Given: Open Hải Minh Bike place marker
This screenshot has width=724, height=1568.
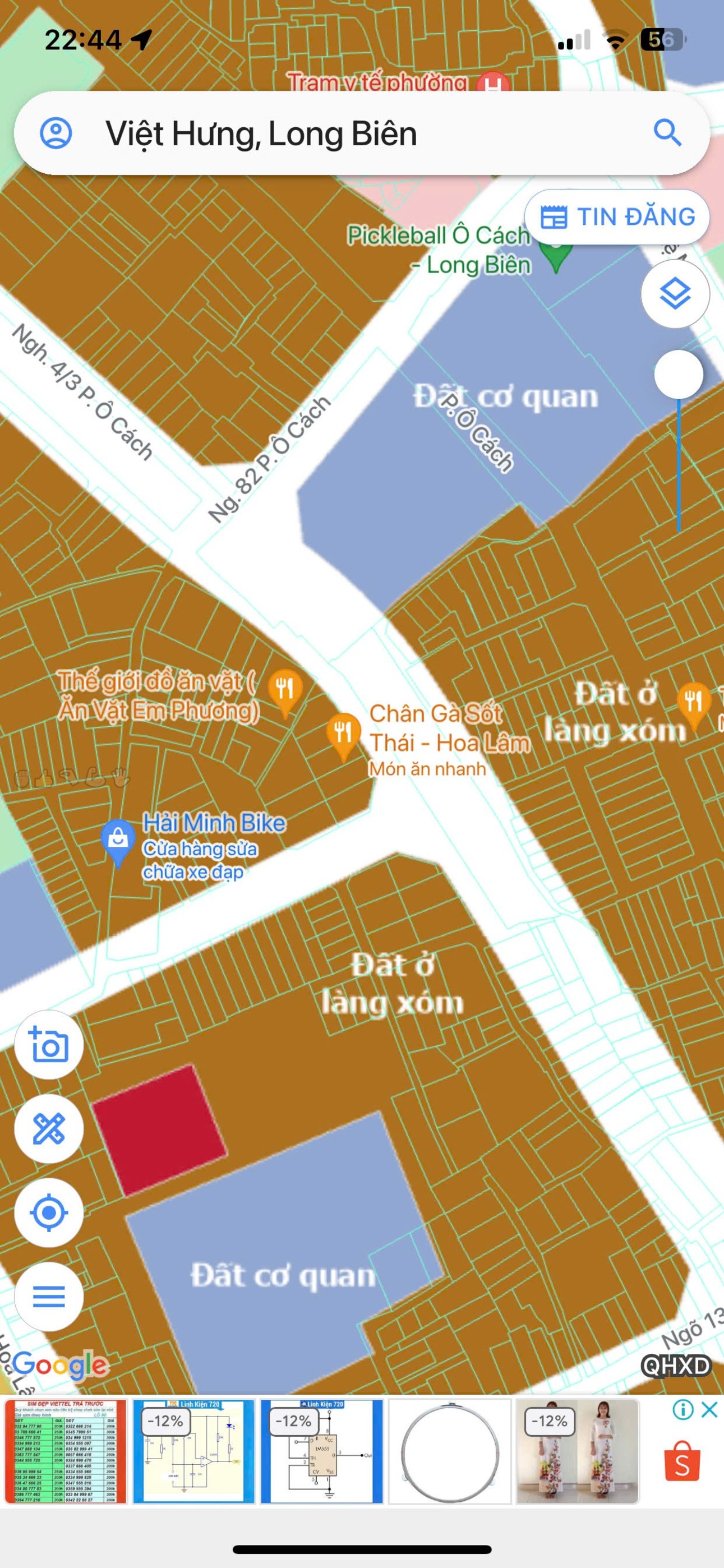Looking at the screenshot, I should 118,841.
